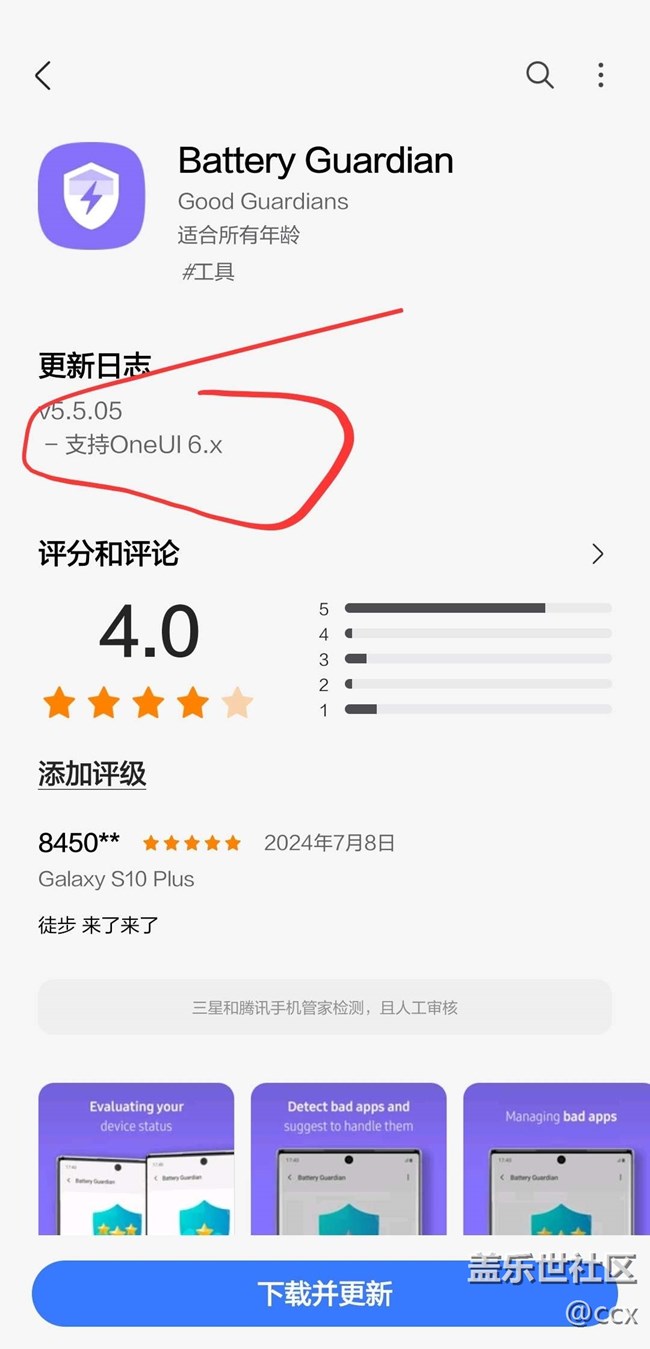Open the Managing bad apps screenshot
The image size is (650, 1349).
556,1160
